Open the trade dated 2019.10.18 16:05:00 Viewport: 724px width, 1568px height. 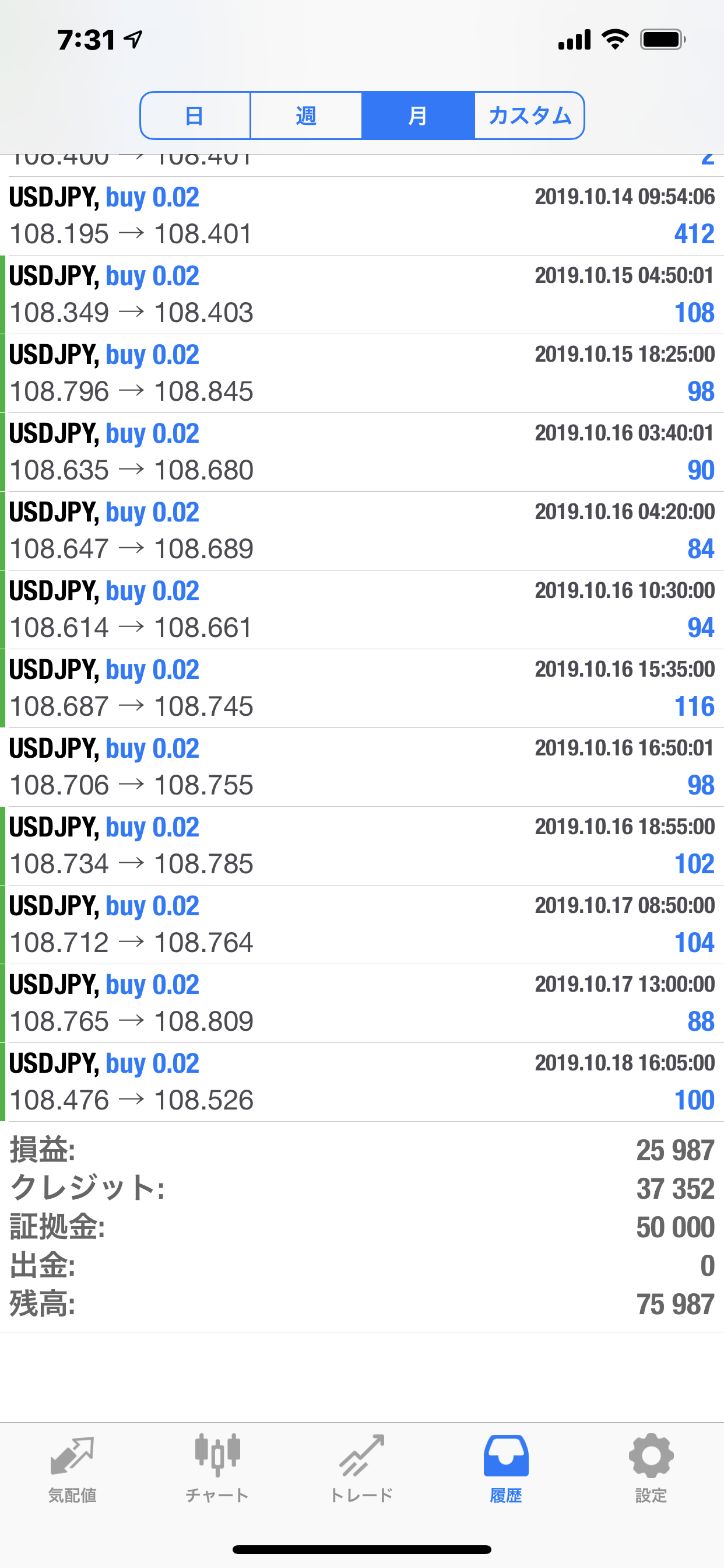[362, 1081]
